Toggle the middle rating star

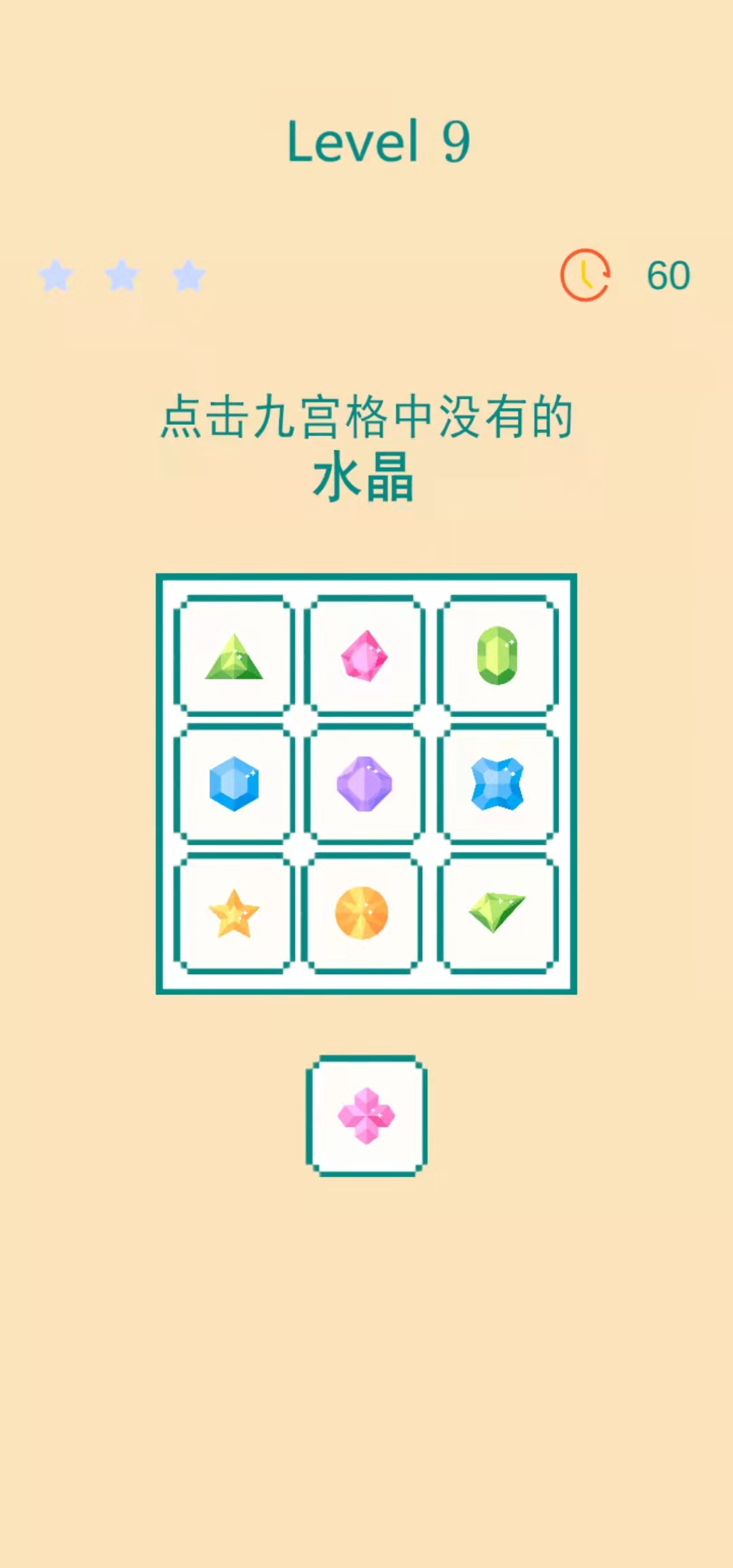[122, 276]
